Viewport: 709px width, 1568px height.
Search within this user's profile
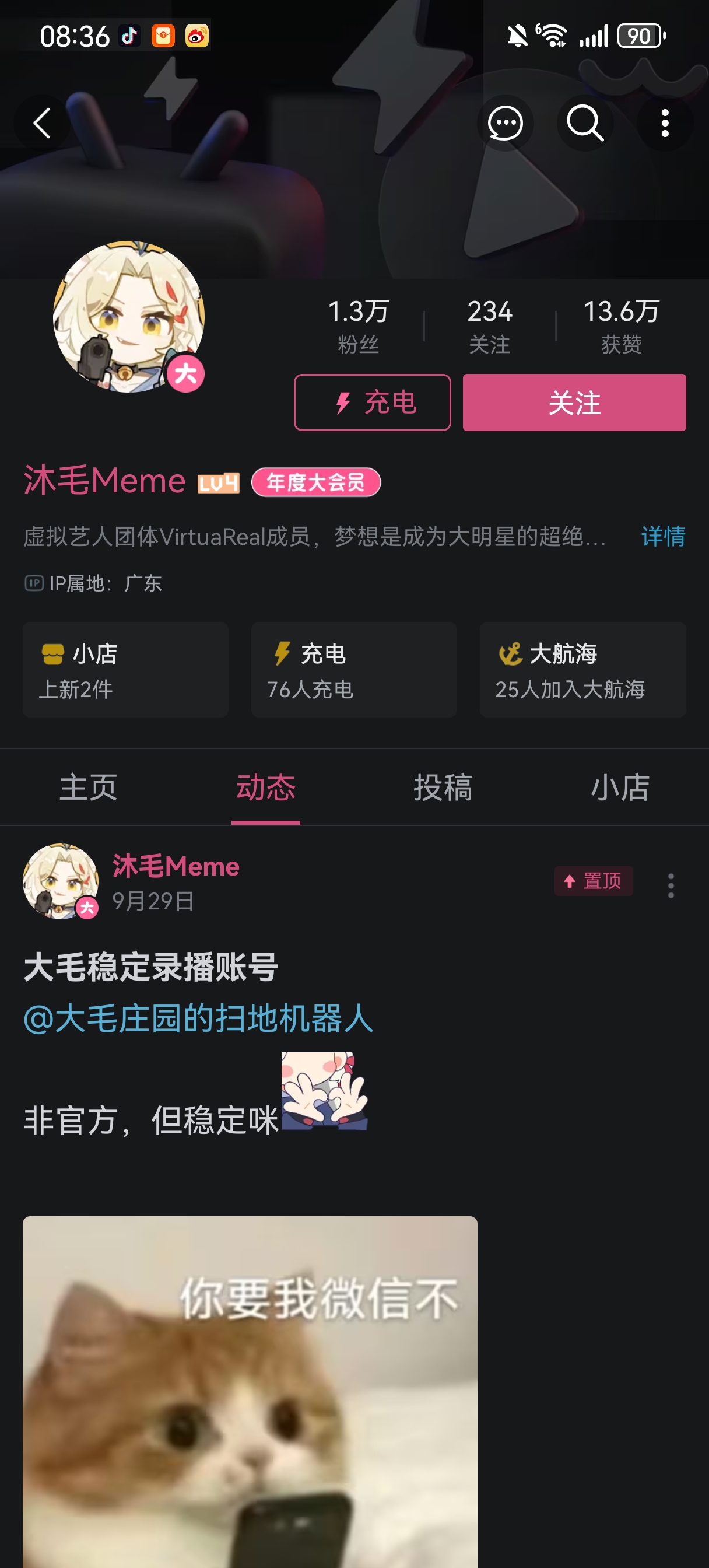585,124
